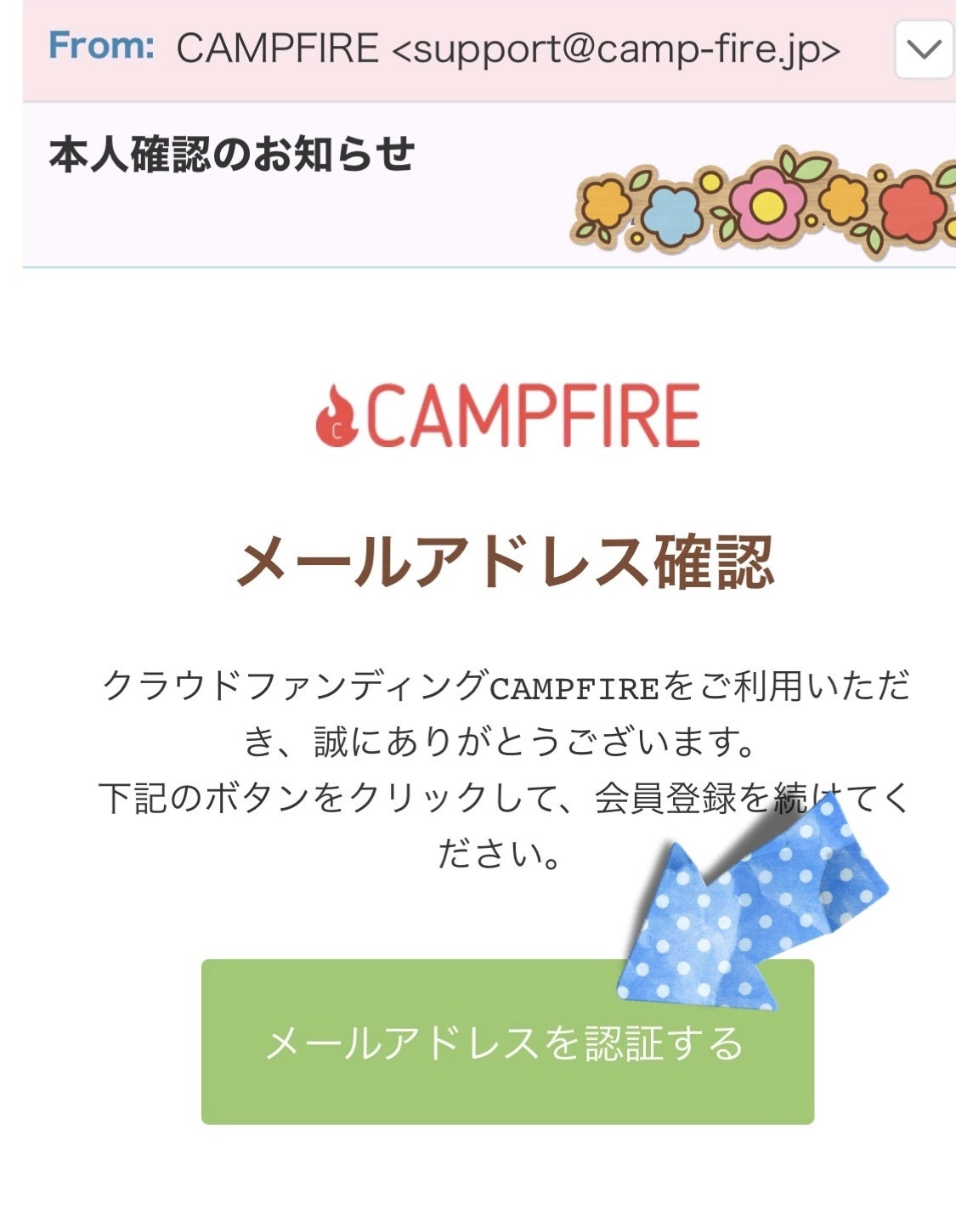Expand the sender details chevron
The width and height of the screenshot is (956, 1232).
[x=923, y=49]
